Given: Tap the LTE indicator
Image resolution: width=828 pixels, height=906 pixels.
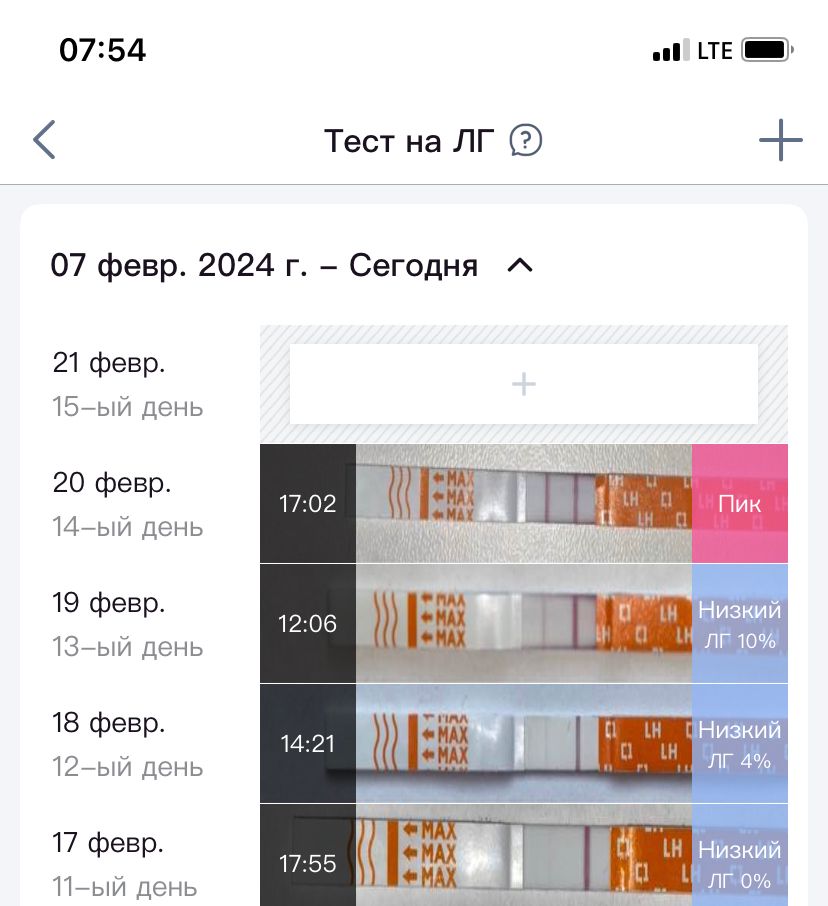Looking at the screenshot, I should tap(712, 49).
